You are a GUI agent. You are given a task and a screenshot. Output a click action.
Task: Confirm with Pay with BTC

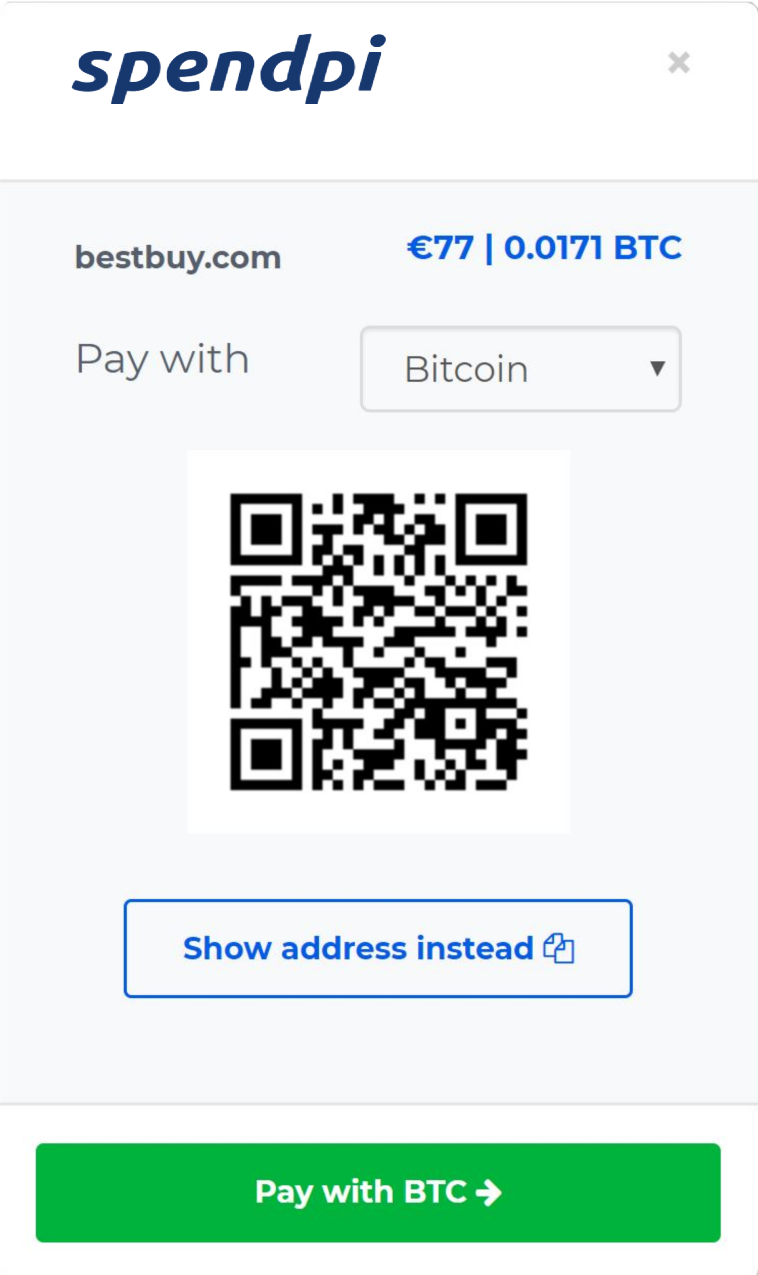[x=378, y=1192]
